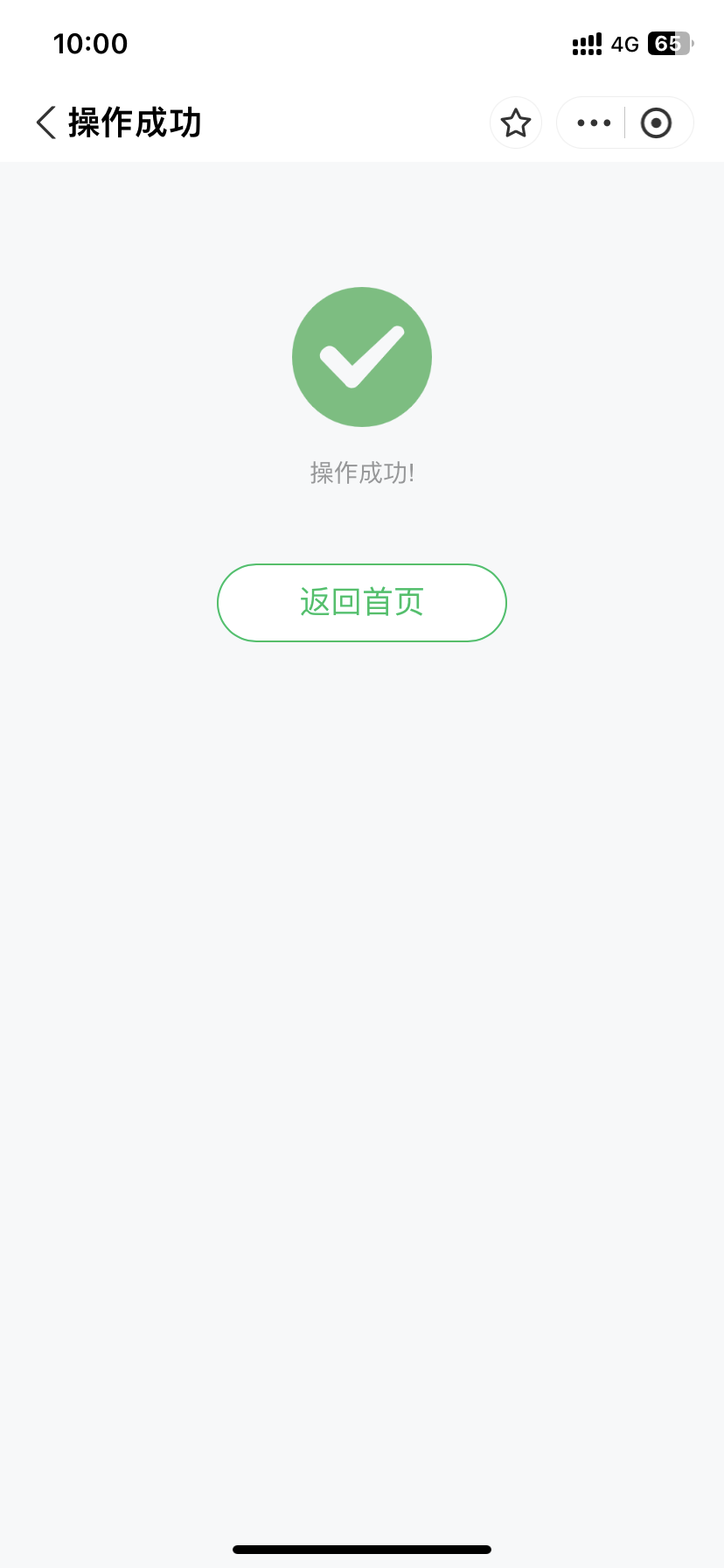This screenshot has height=1568, width=724.
Task: Go back using the arrow beside 操作成功
Action: click(46, 122)
